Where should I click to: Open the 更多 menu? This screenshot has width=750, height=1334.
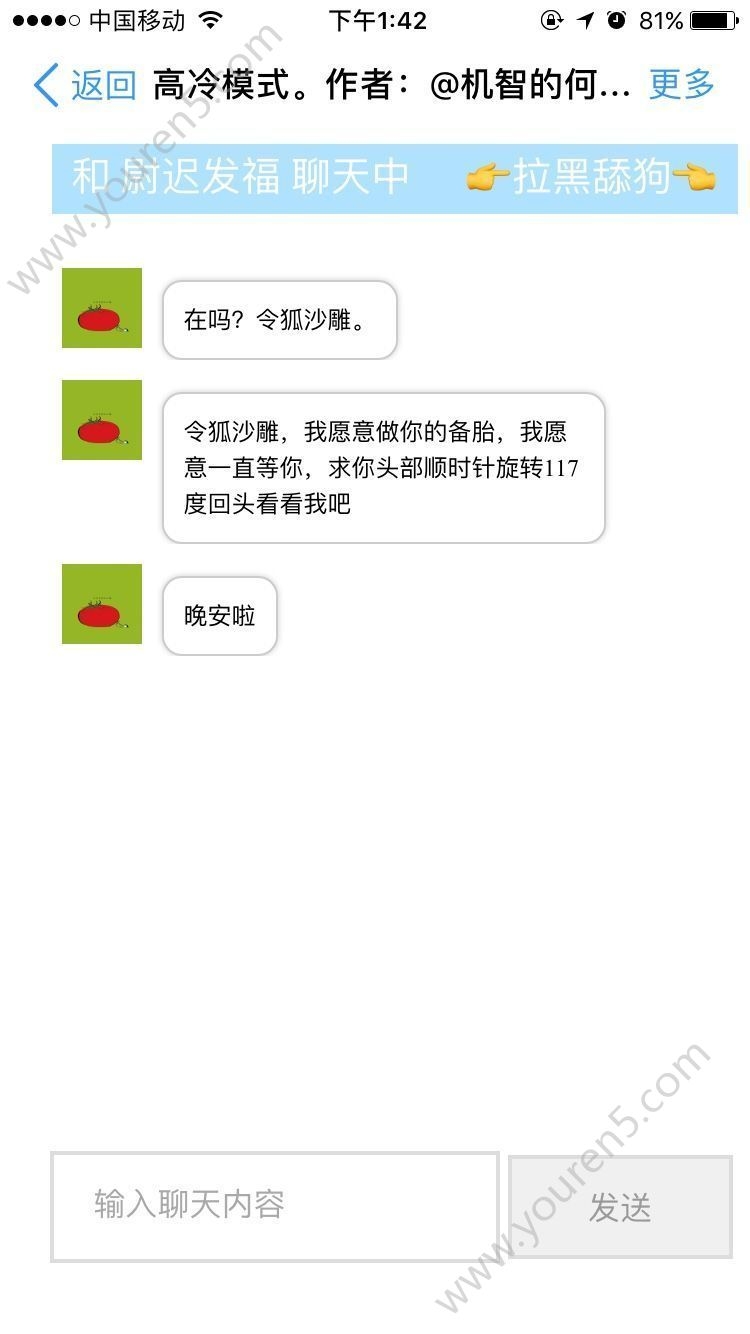pos(682,85)
